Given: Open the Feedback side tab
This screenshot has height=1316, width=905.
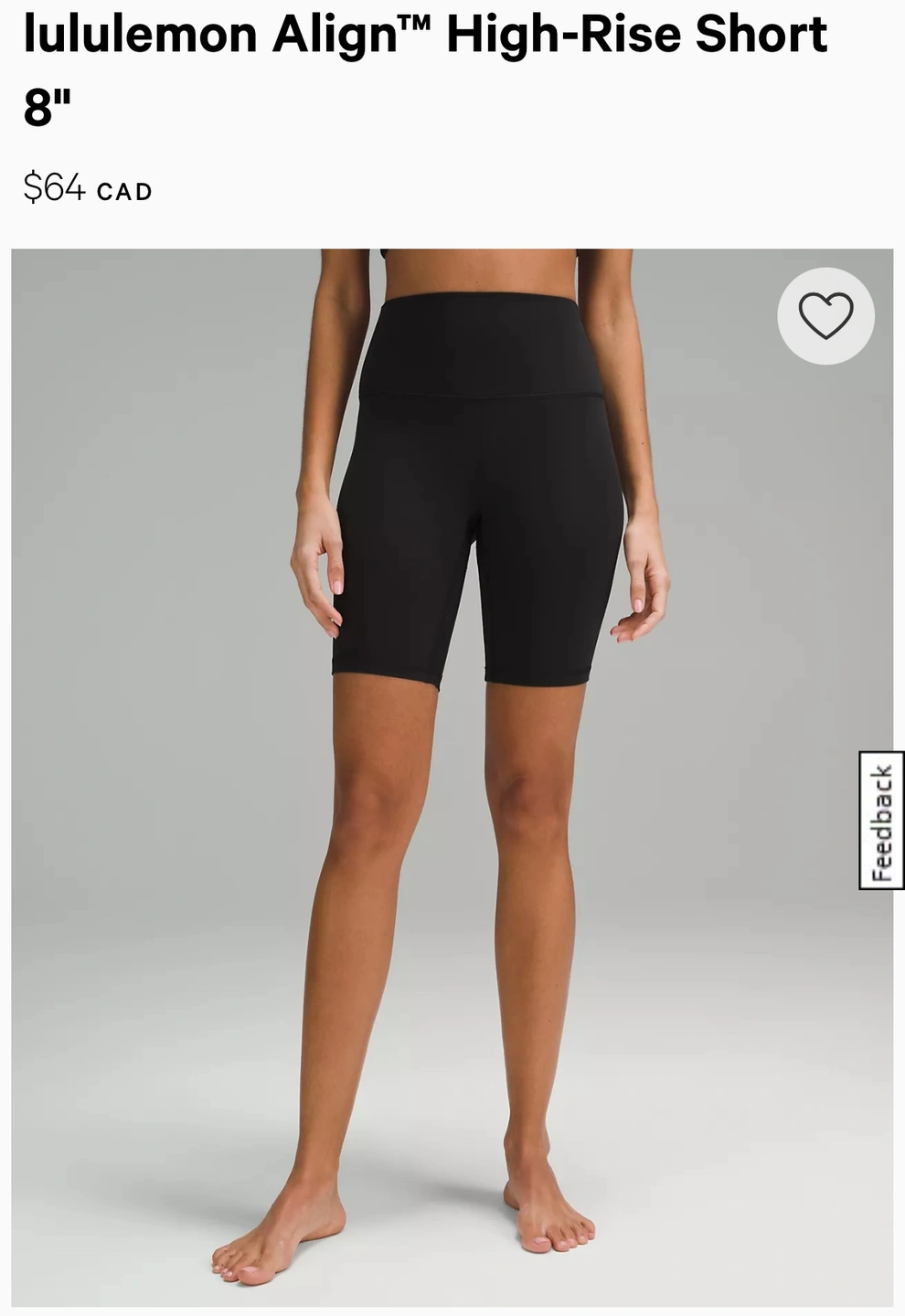Looking at the screenshot, I should 881,820.
